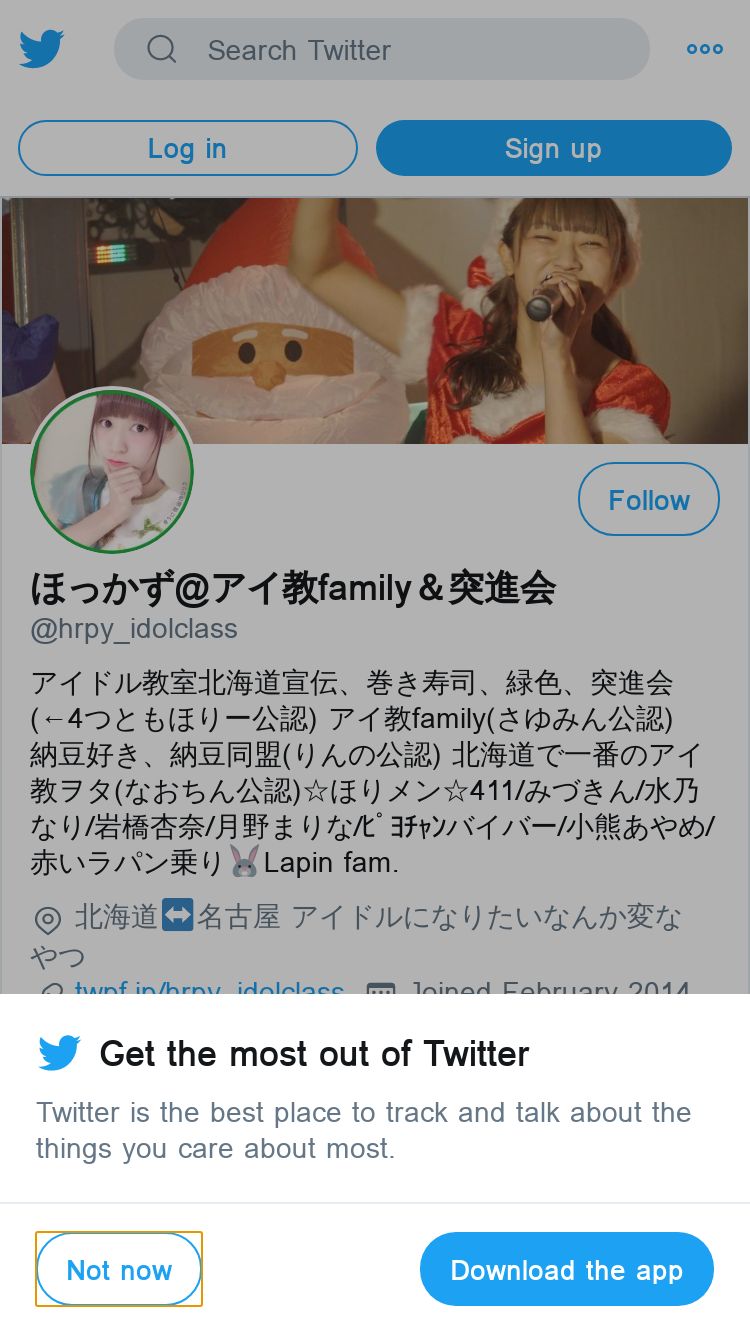
Task: Tap Download the app
Action: tap(567, 1269)
